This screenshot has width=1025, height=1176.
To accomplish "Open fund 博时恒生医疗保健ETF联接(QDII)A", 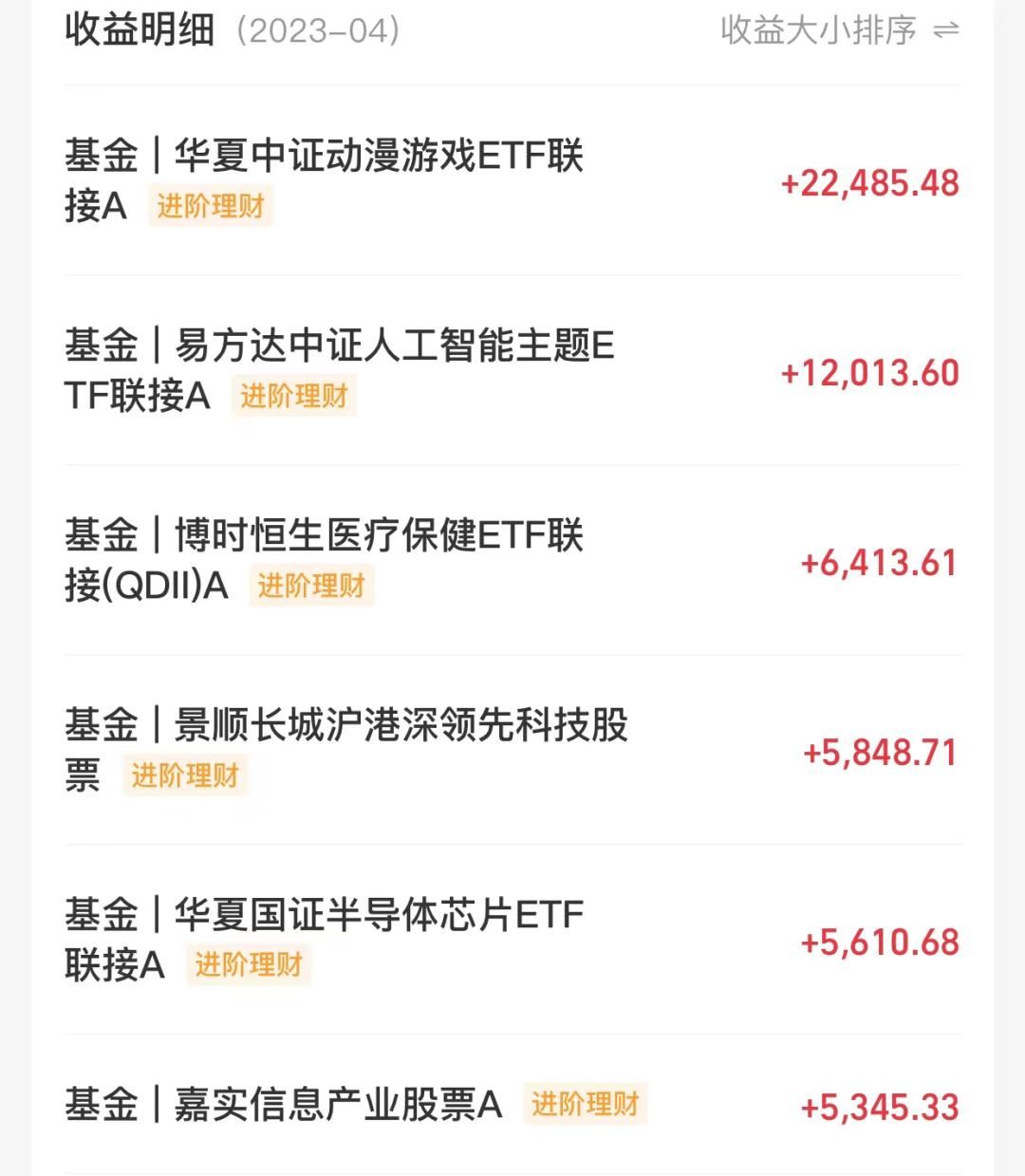I will (380, 560).
